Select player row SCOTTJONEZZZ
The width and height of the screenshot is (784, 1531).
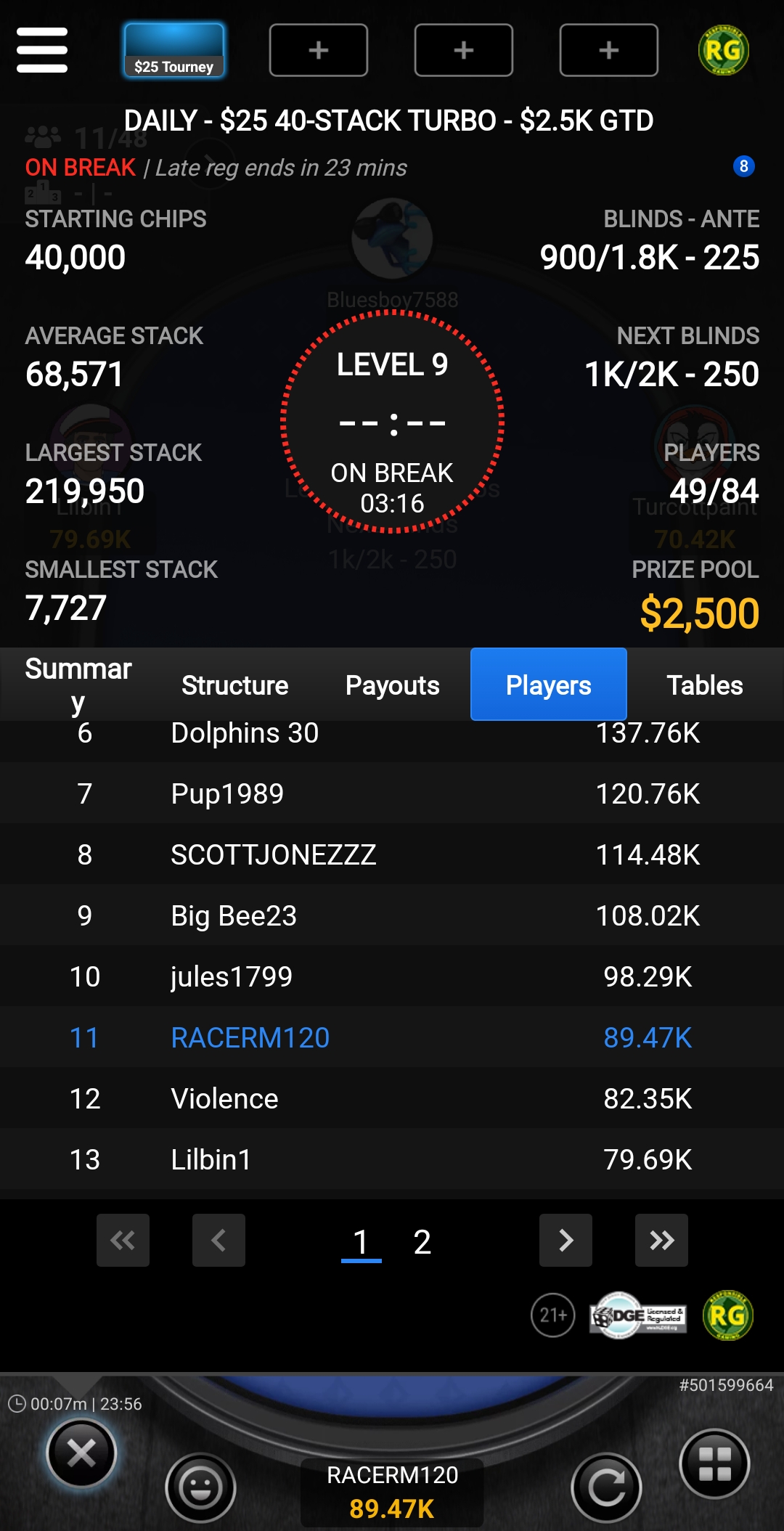point(392,854)
